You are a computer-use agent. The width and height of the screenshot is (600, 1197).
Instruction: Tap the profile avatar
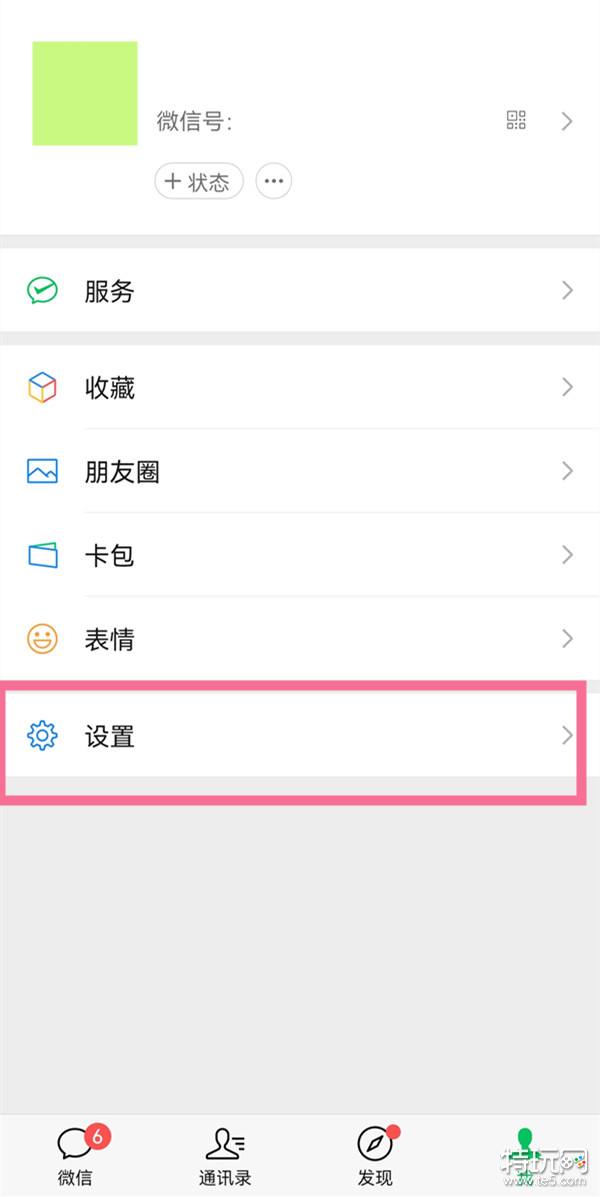click(85, 94)
